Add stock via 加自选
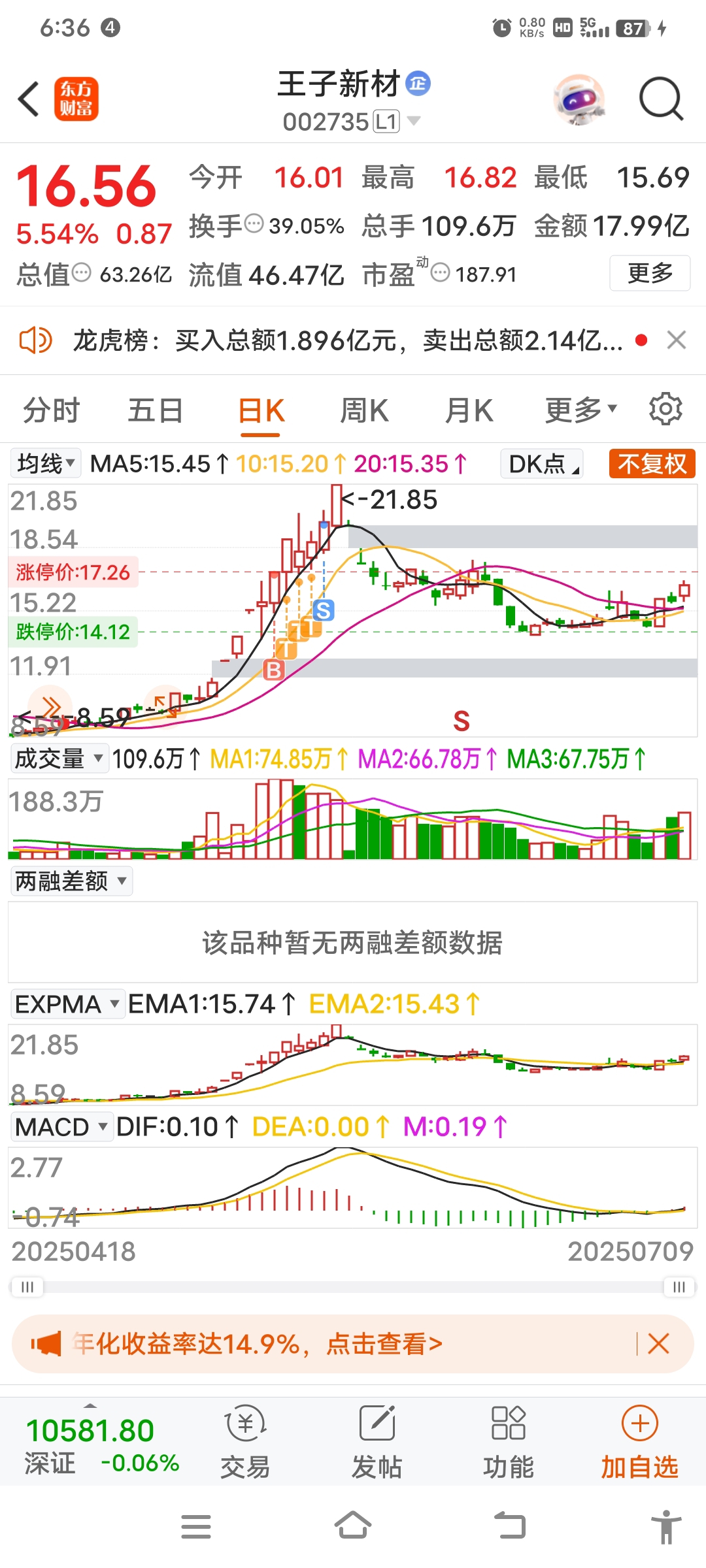Screen dimensions: 706x1568 click(x=639, y=1441)
